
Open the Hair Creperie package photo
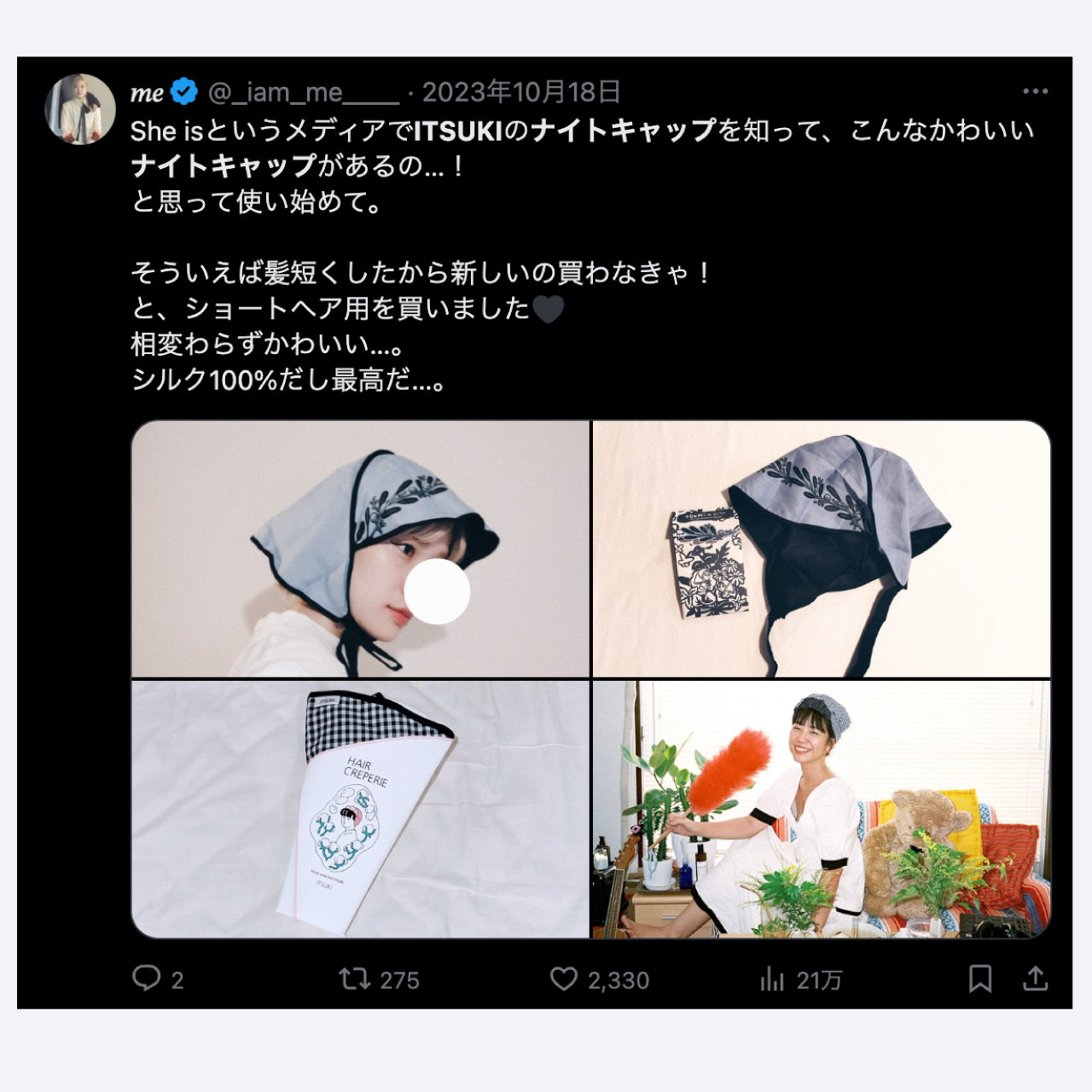(x=360, y=809)
